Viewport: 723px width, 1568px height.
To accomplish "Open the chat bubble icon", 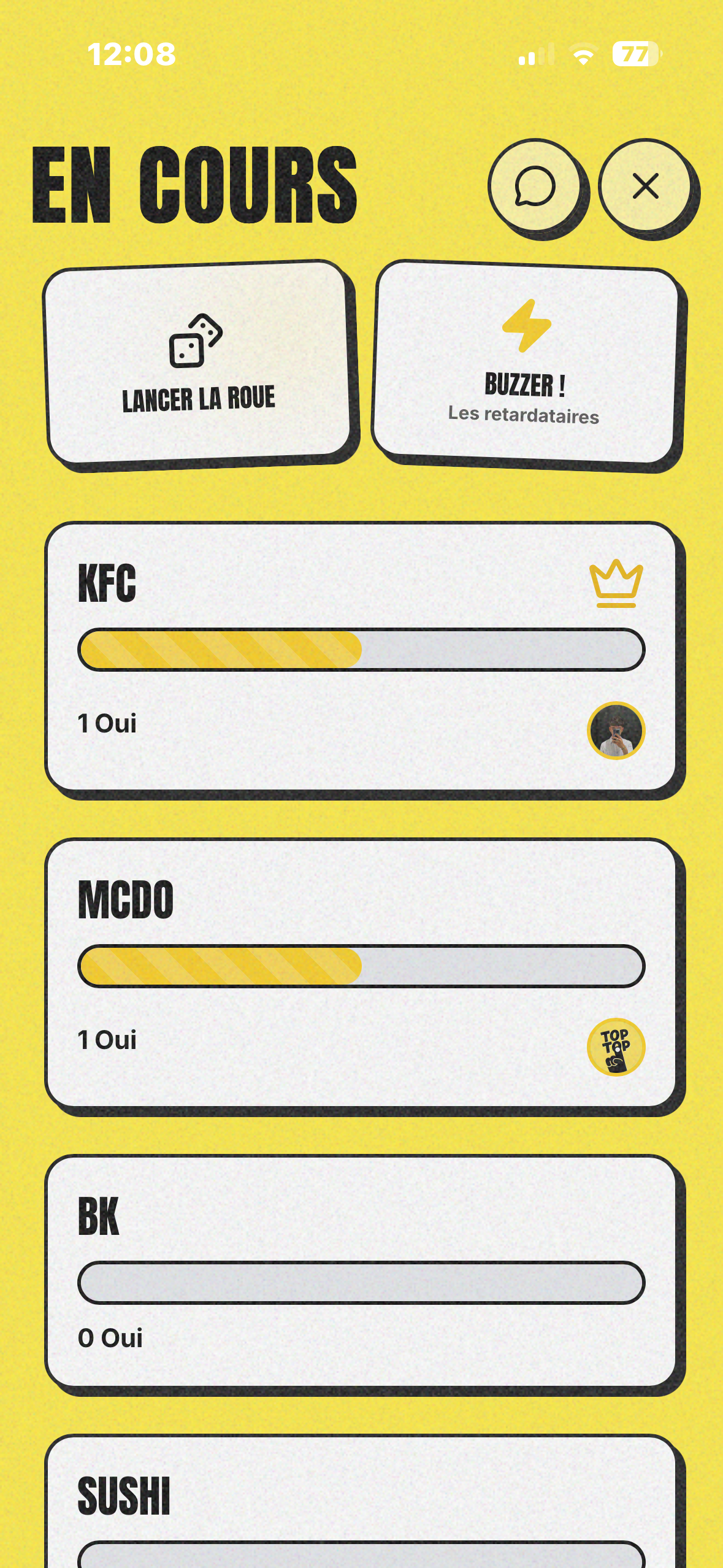I will (535, 186).
